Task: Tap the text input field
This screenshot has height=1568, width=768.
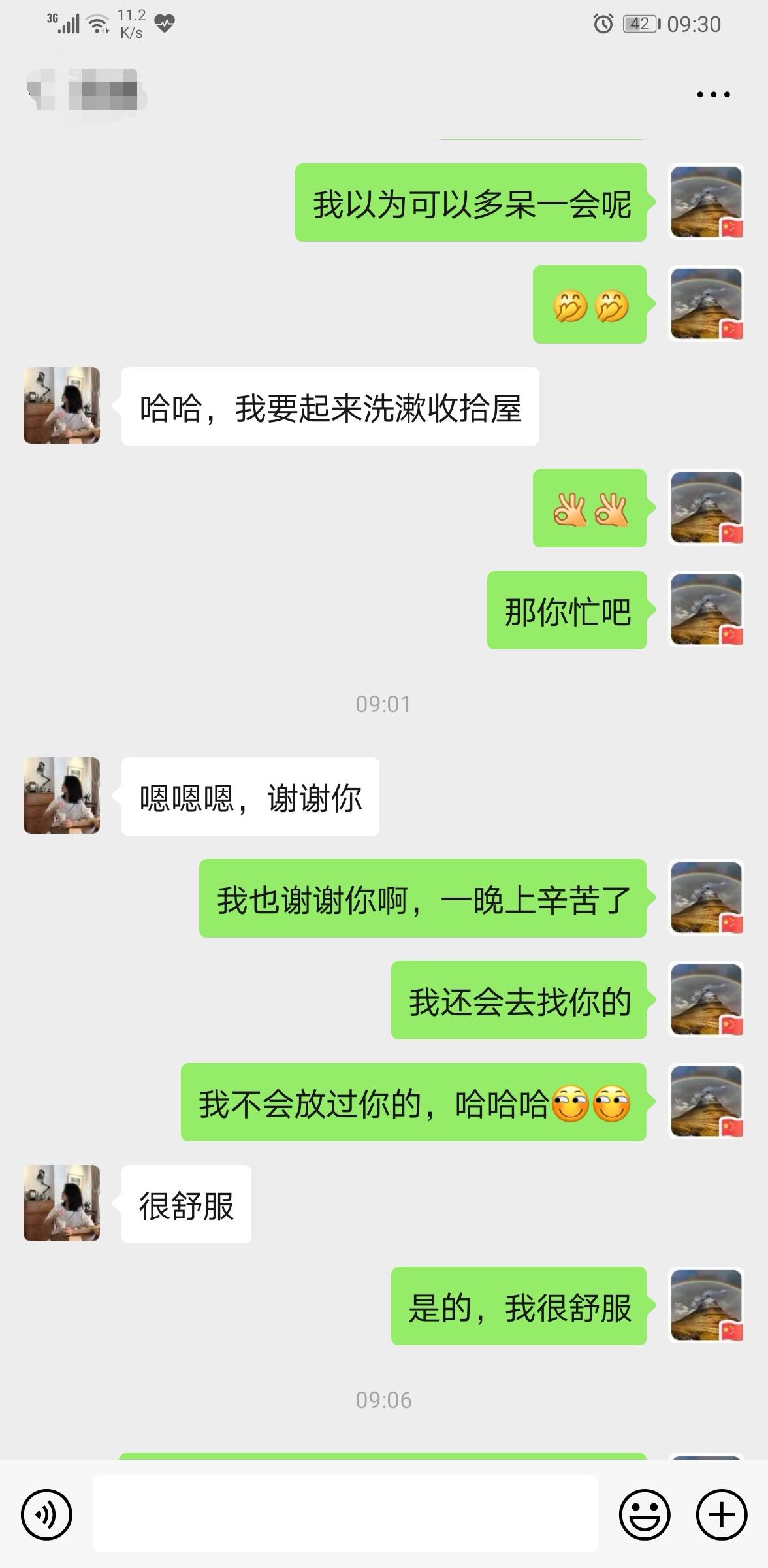Action: 346,1514
